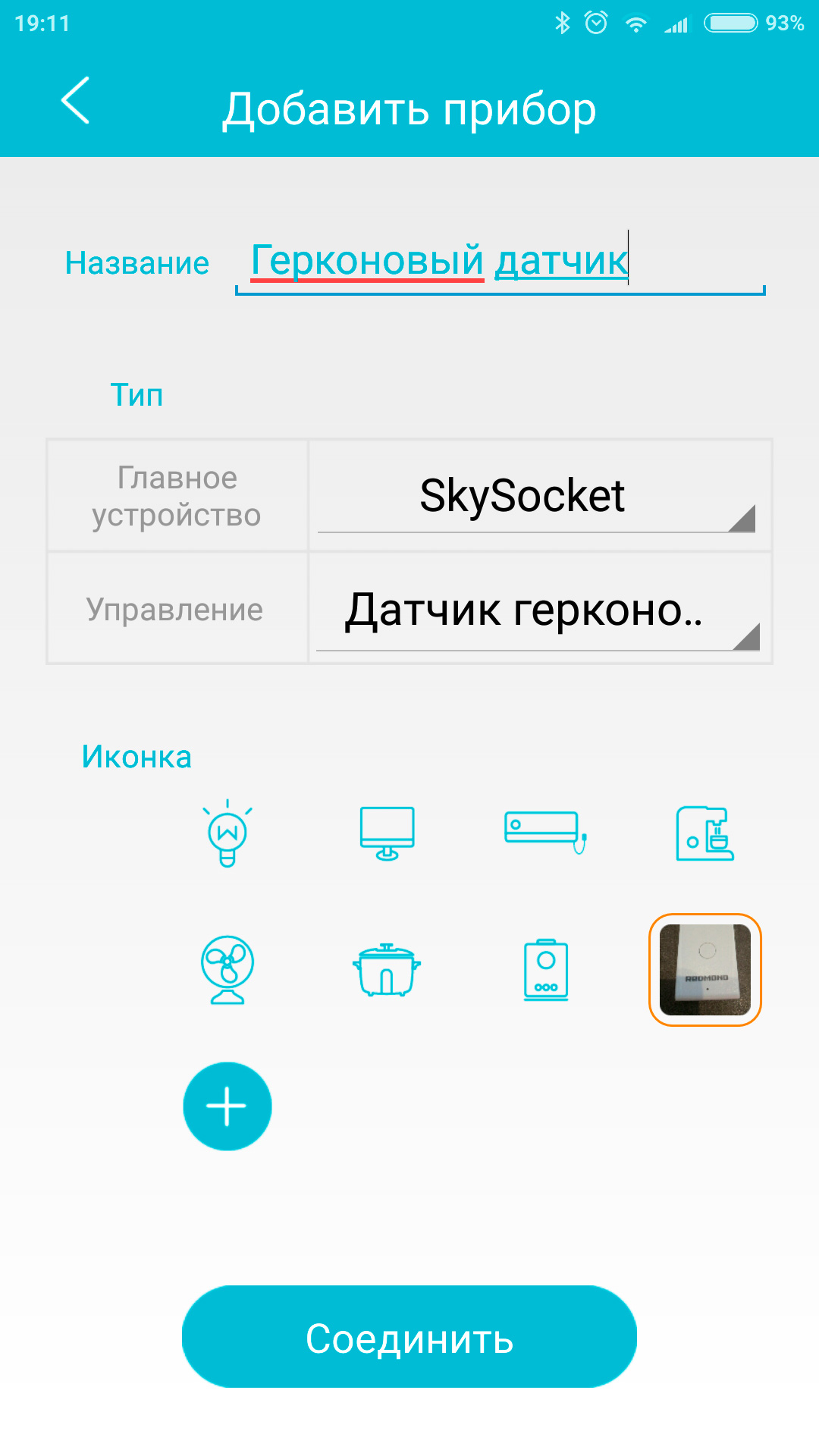Tap the Соединить button
The image size is (819, 1456).
pos(409,1338)
